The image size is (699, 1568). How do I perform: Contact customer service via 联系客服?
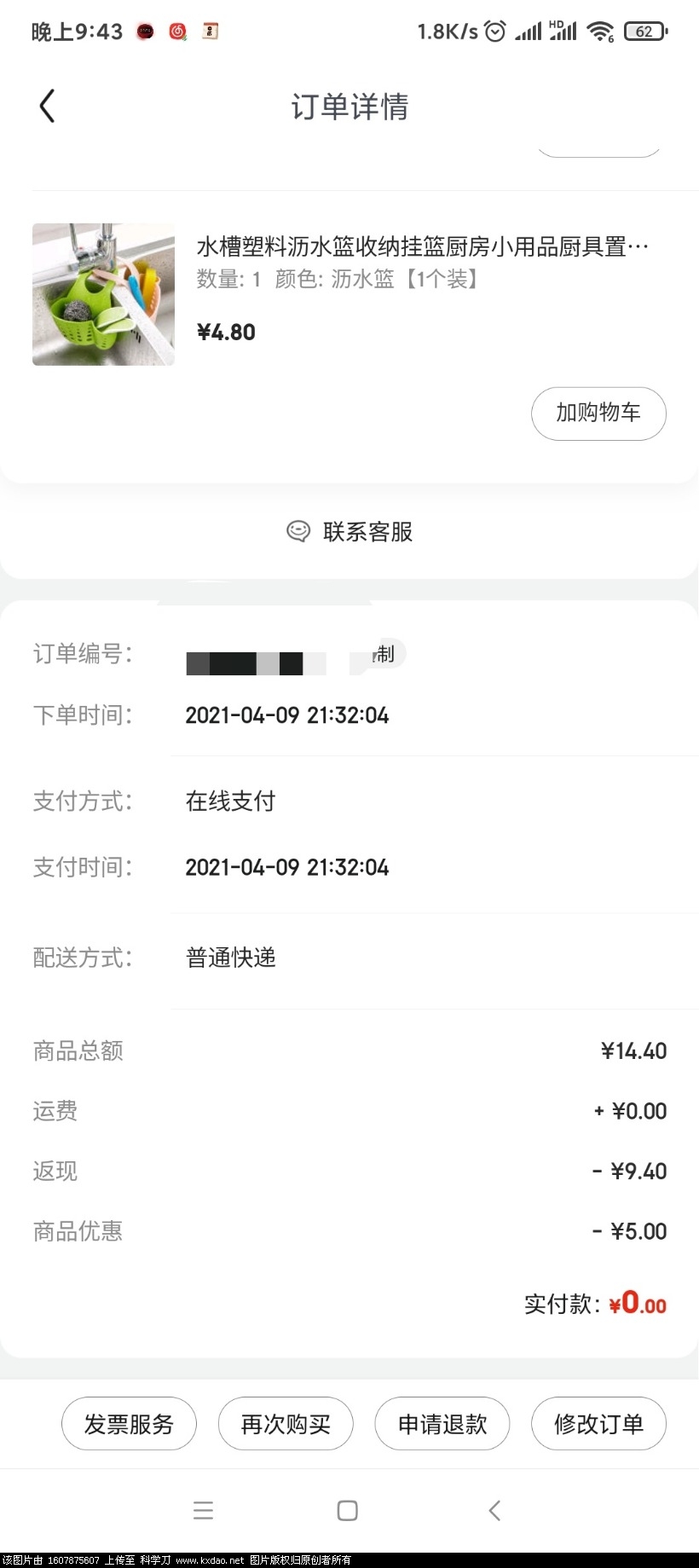[x=349, y=532]
